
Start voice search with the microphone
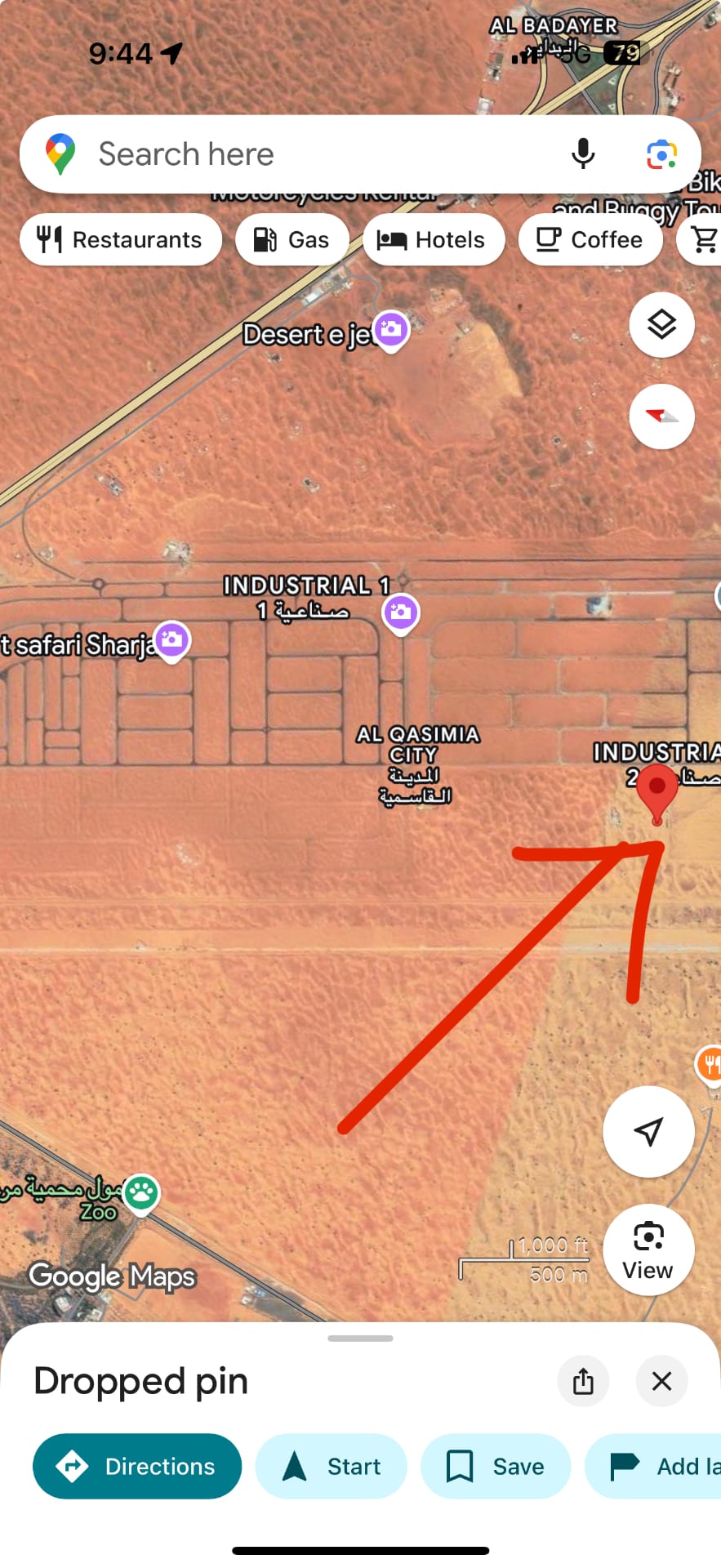click(583, 154)
